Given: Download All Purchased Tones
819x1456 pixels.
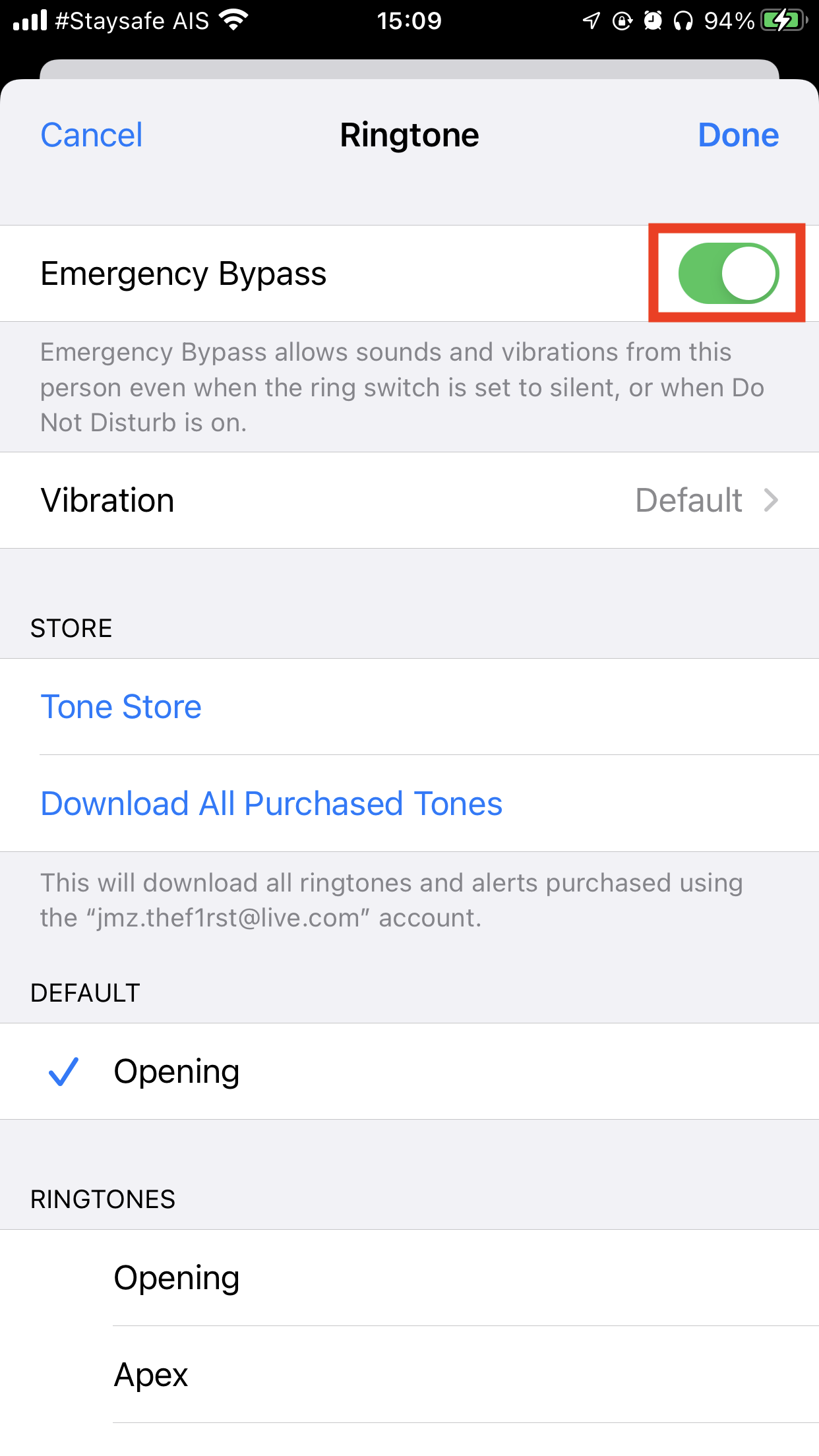Looking at the screenshot, I should [x=272, y=804].
